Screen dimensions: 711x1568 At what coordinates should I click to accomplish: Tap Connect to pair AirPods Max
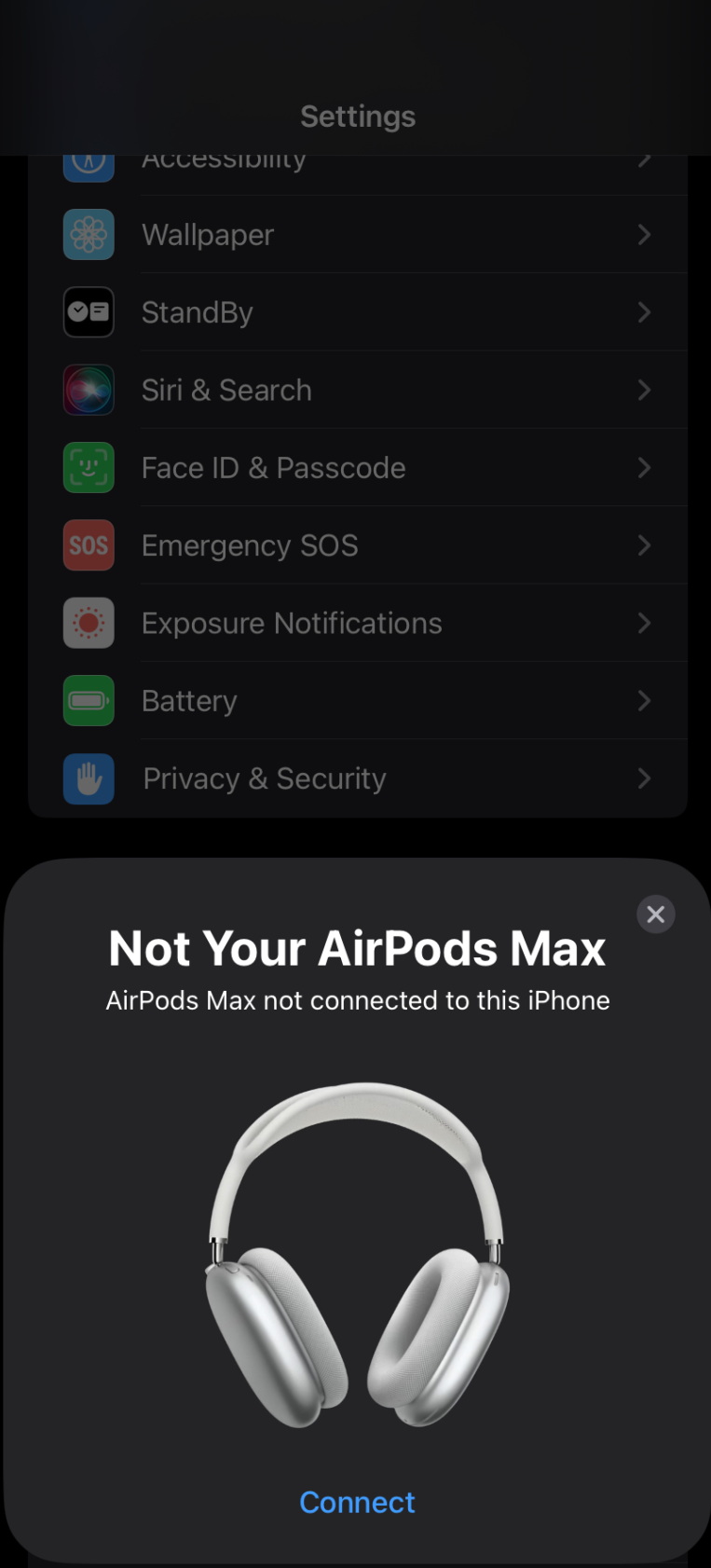[x=357, y=1502]
